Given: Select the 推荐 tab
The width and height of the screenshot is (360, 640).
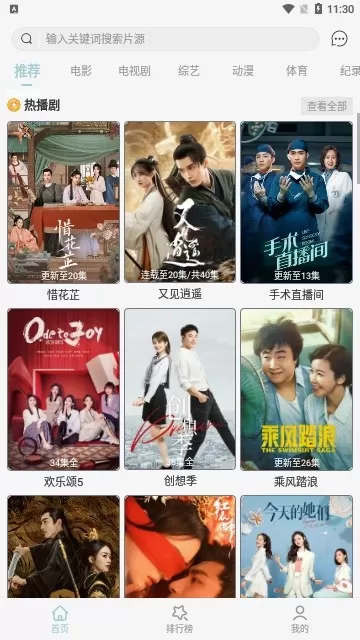Looking at the screenshot, I should [27, 71].
